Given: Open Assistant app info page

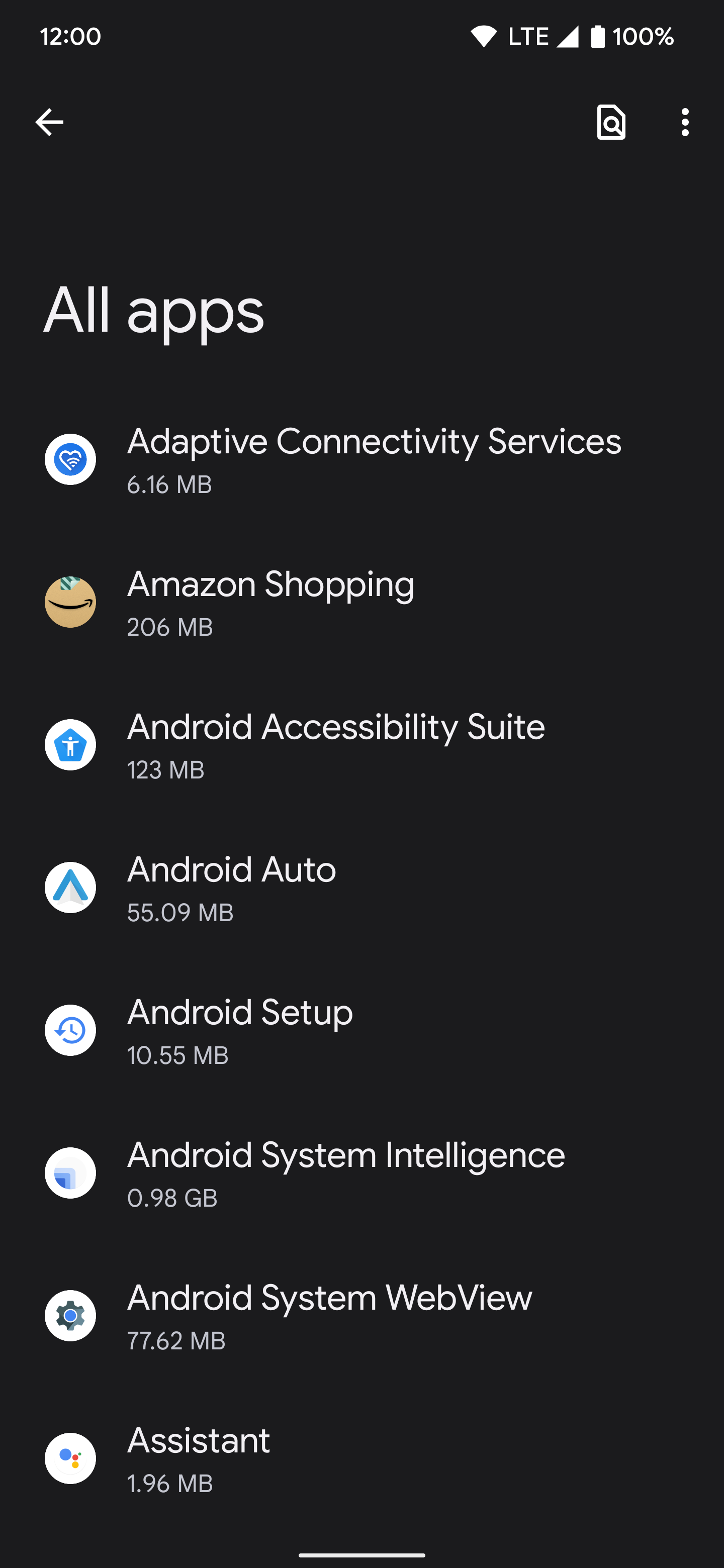Looking at the screenshot, I should (361, 1459).
